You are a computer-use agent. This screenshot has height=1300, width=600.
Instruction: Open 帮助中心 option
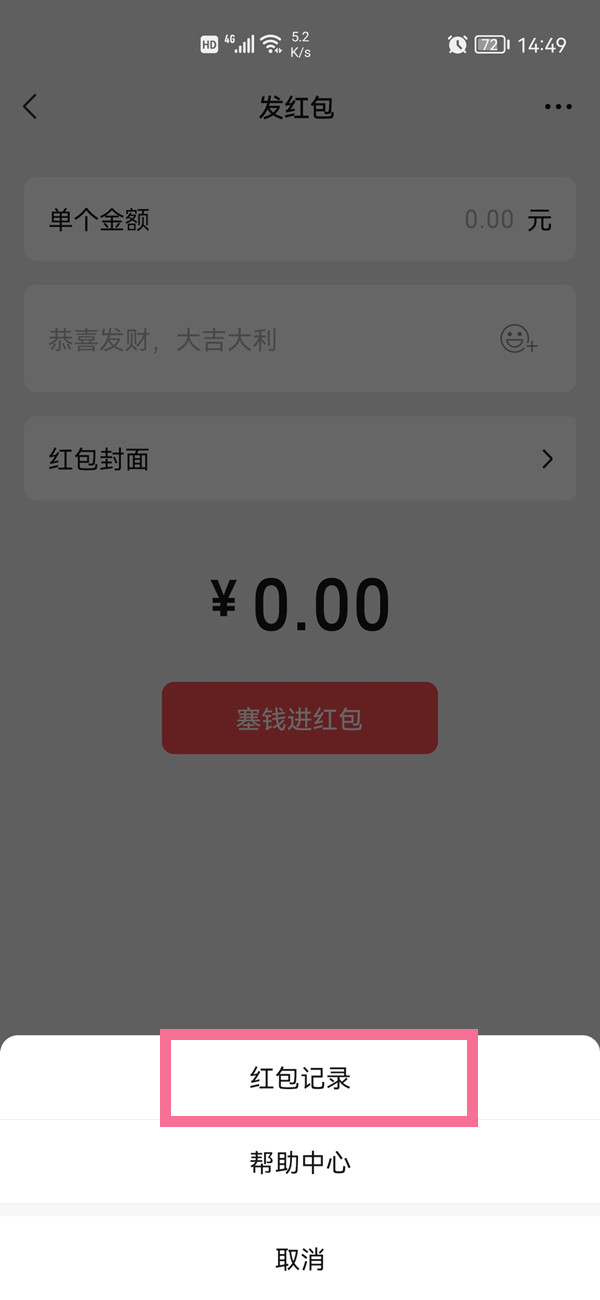point(300,1162)
